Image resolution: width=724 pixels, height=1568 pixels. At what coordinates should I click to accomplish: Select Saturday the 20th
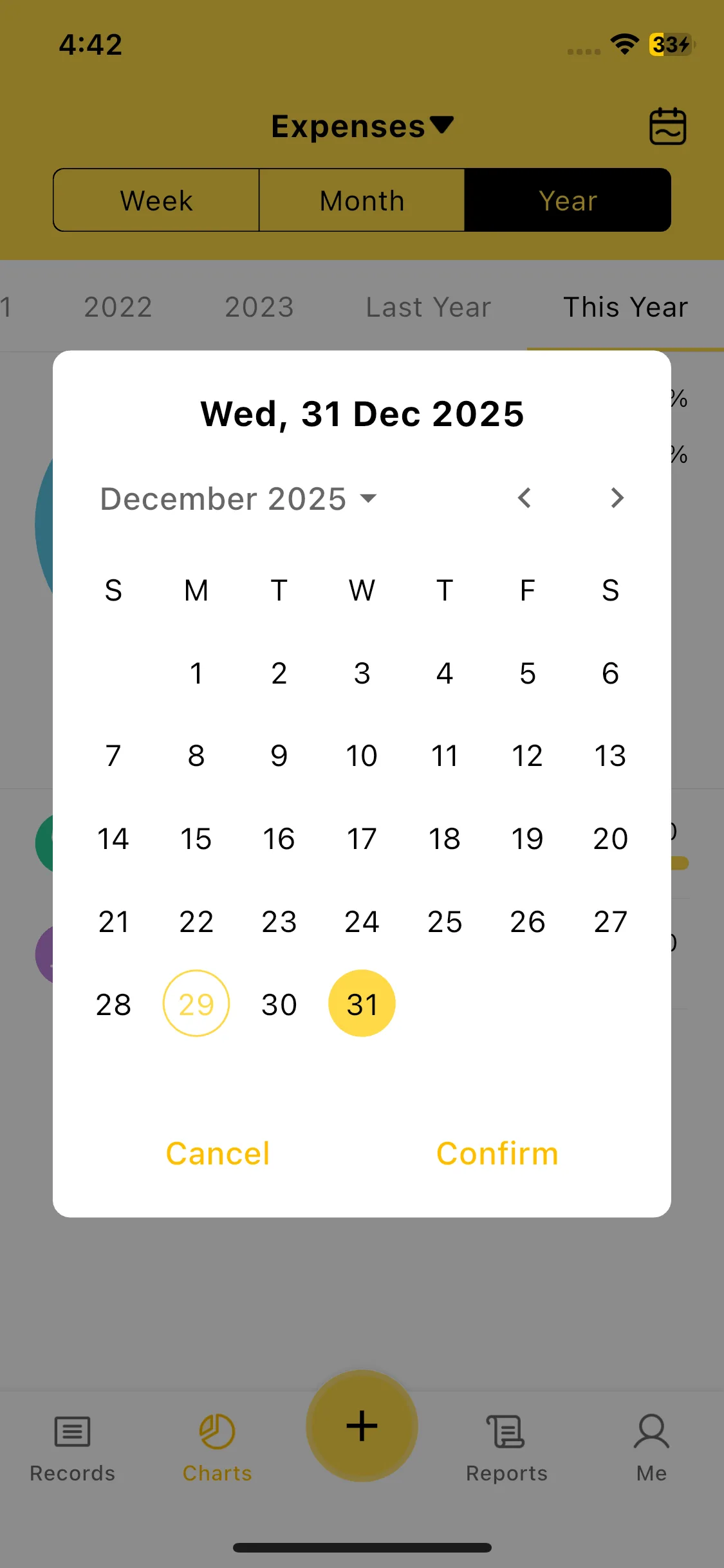610,839
